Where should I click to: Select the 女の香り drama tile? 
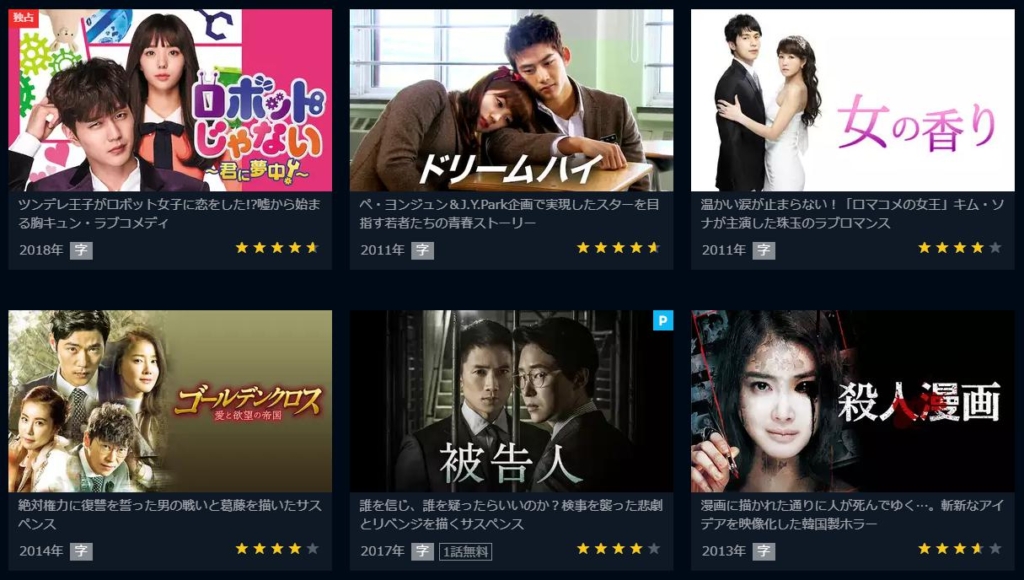(x=852, y=100)
